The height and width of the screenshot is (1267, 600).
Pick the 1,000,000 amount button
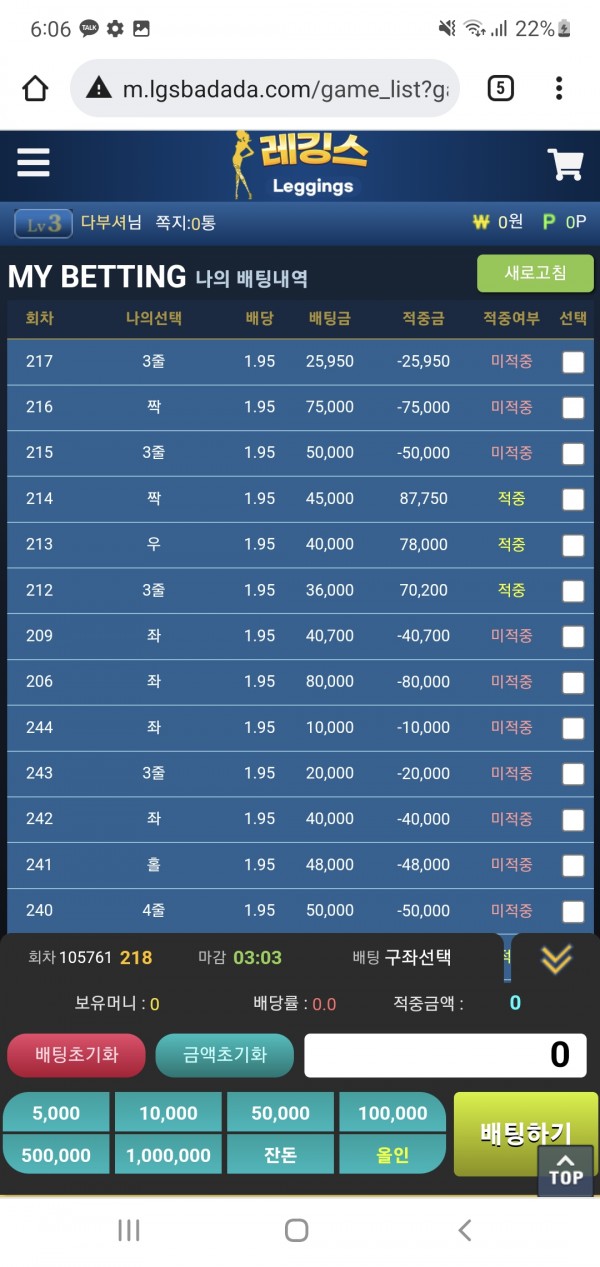pyautogui.click(x=168, y=1155)
